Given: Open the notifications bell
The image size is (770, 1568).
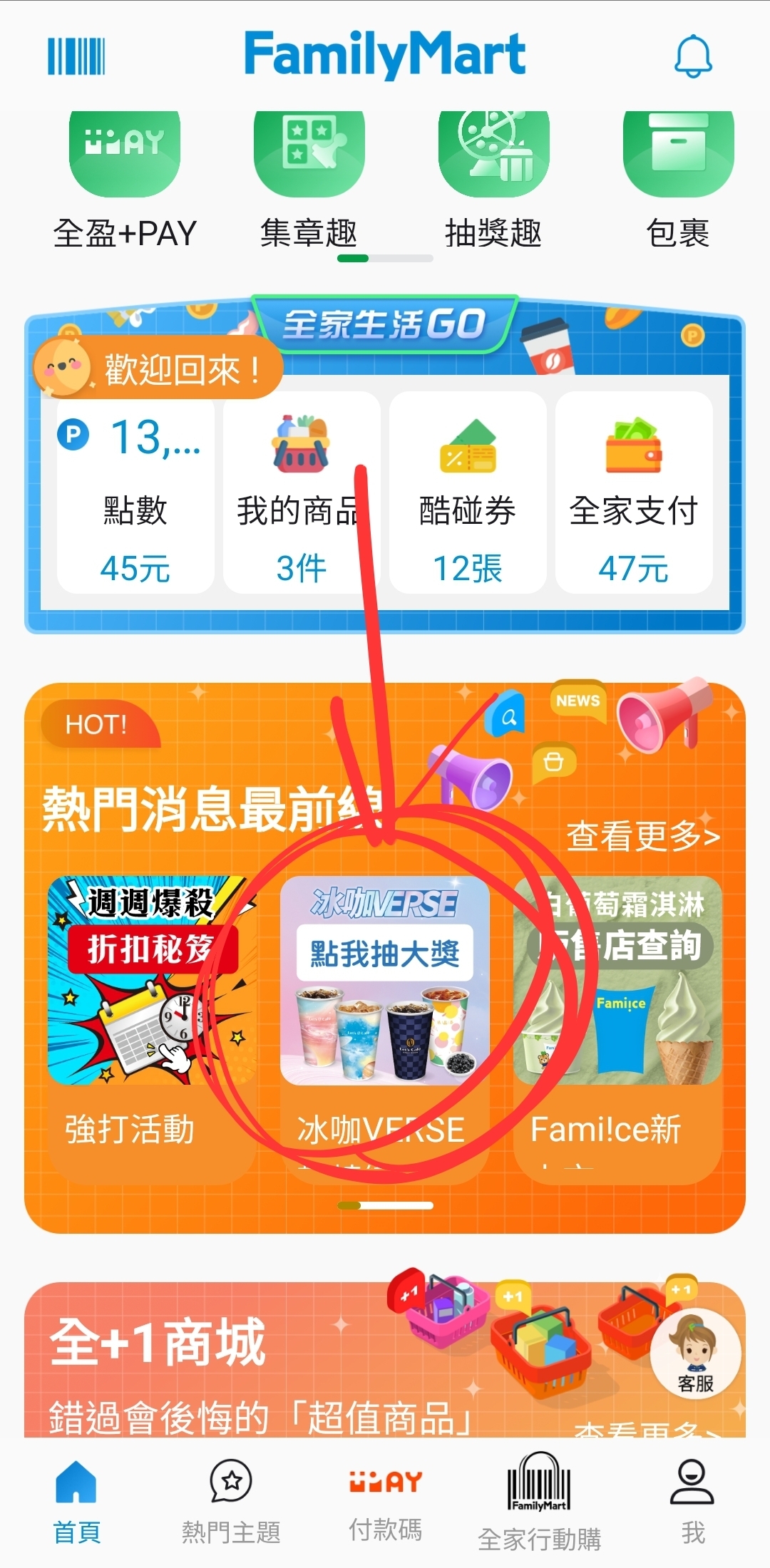Looking at the screenshot, I should tap(693, 56).
